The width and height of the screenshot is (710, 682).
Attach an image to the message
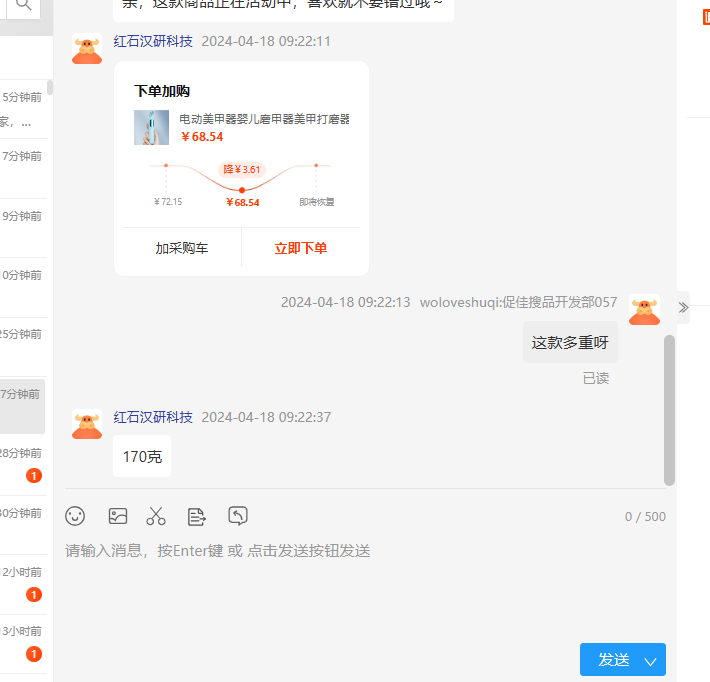(x=118, y=516)
